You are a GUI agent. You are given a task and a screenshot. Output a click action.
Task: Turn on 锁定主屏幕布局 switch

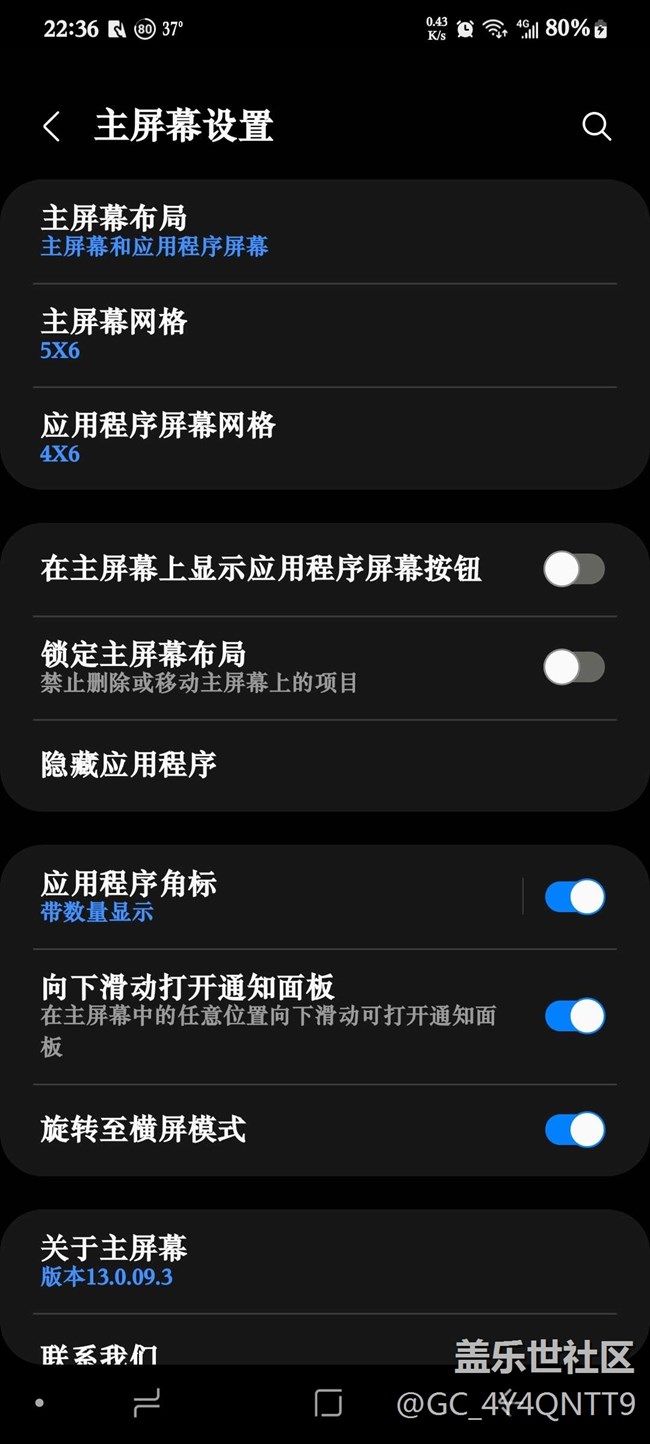coord(574,667)
